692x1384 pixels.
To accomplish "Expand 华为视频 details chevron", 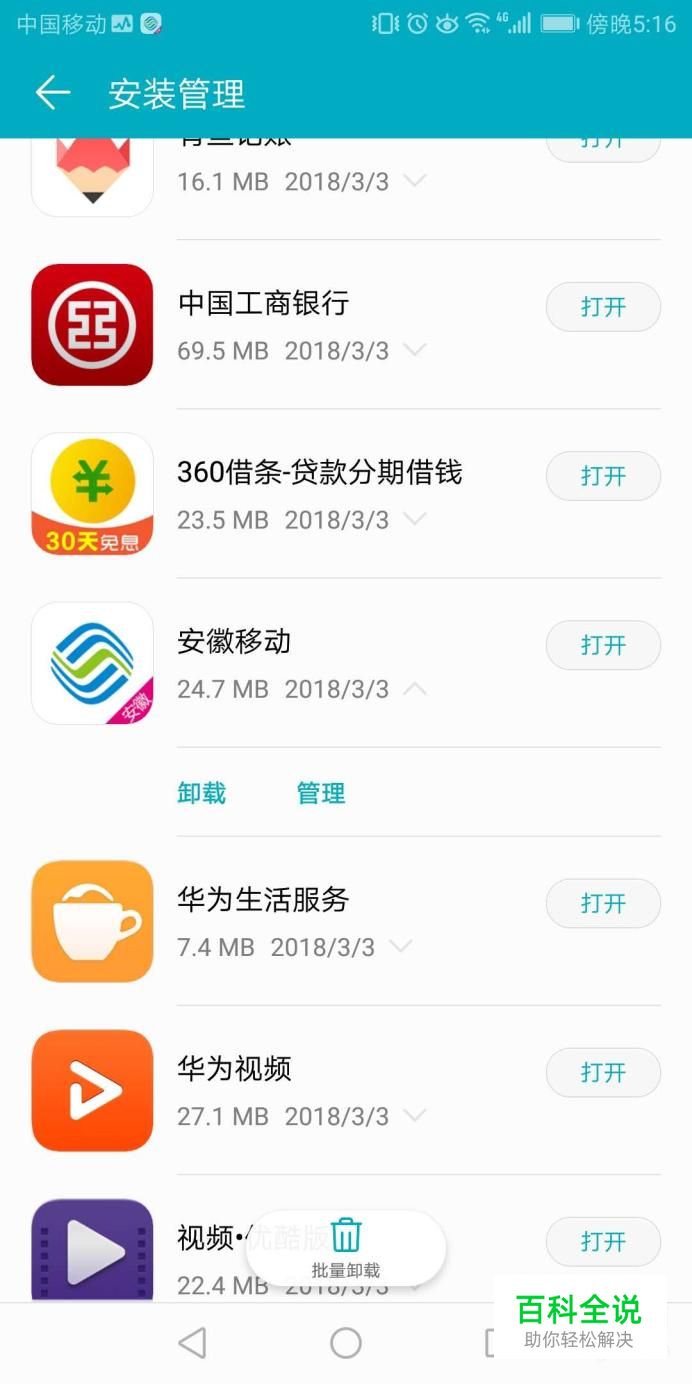I will pyautogui.click(x=414, y=1116).
